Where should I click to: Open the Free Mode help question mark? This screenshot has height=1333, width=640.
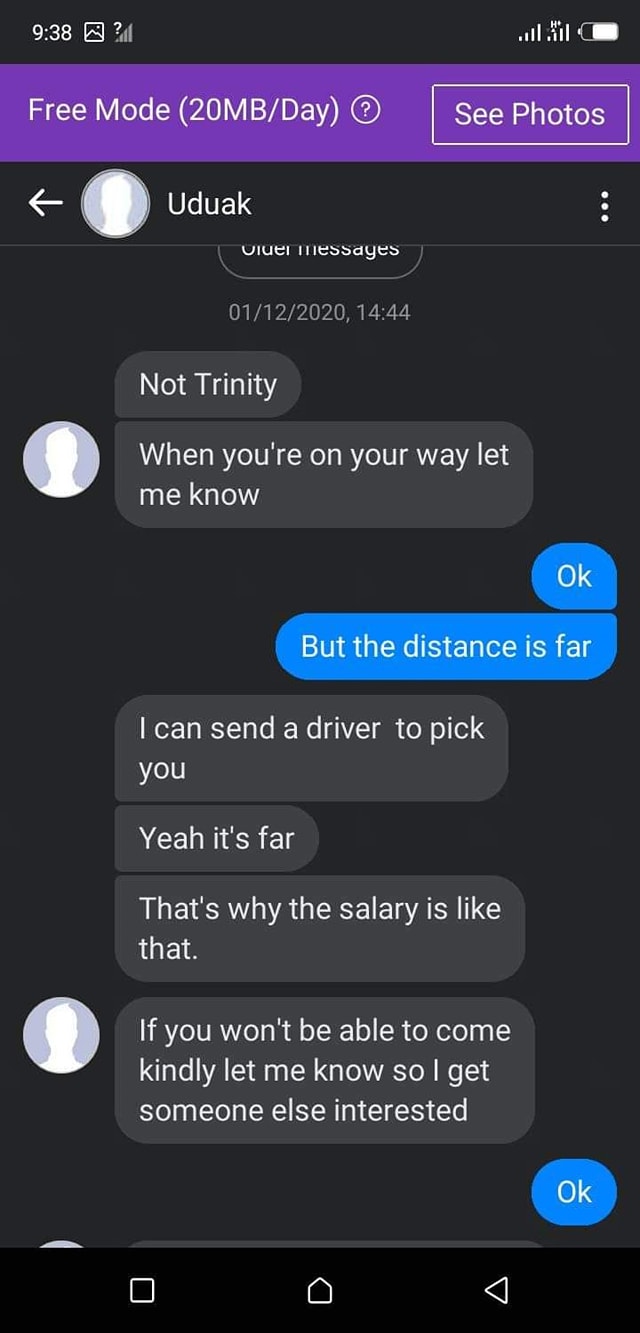pyautogui.click(x=367, y=110)
